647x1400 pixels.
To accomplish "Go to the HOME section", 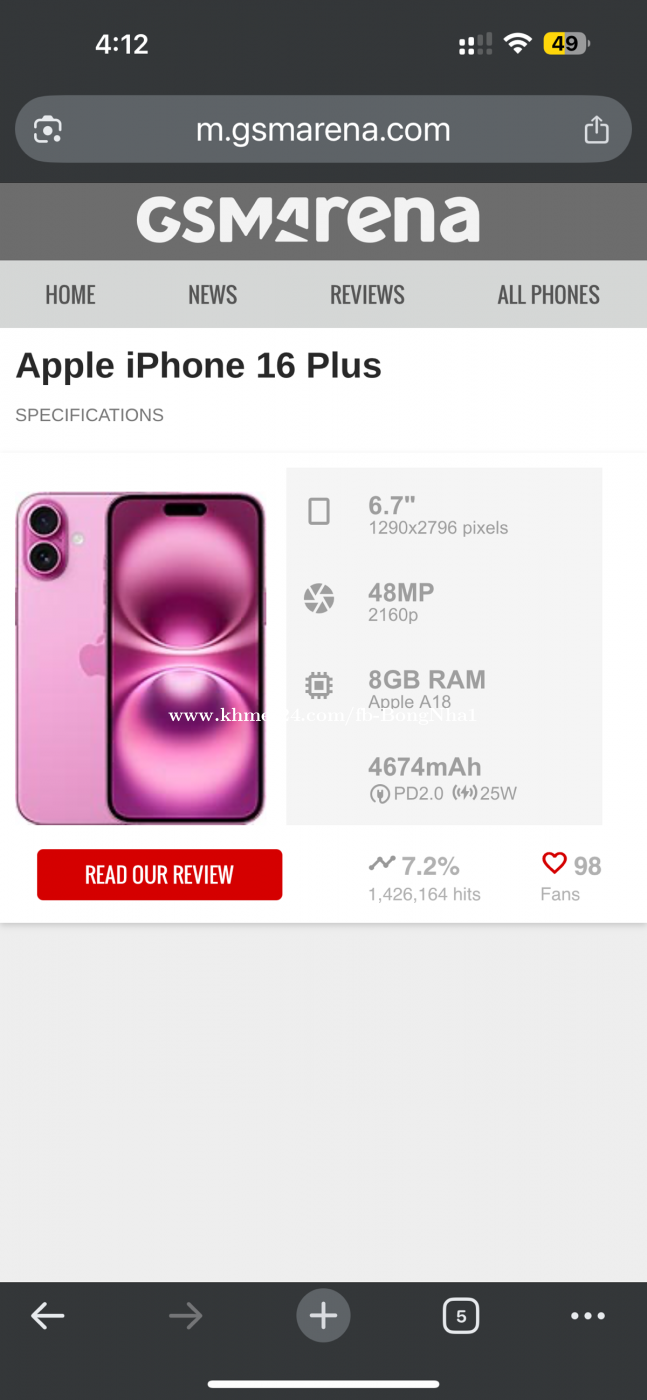I will click(x=70, y=295).
